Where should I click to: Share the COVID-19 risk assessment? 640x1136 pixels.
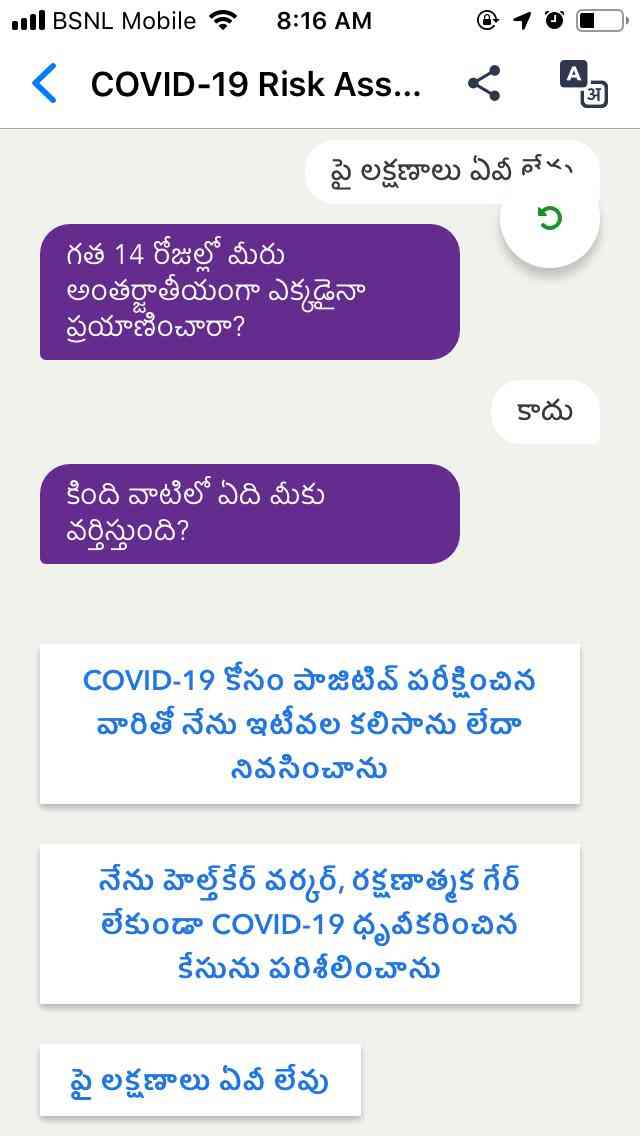[484, 84]
